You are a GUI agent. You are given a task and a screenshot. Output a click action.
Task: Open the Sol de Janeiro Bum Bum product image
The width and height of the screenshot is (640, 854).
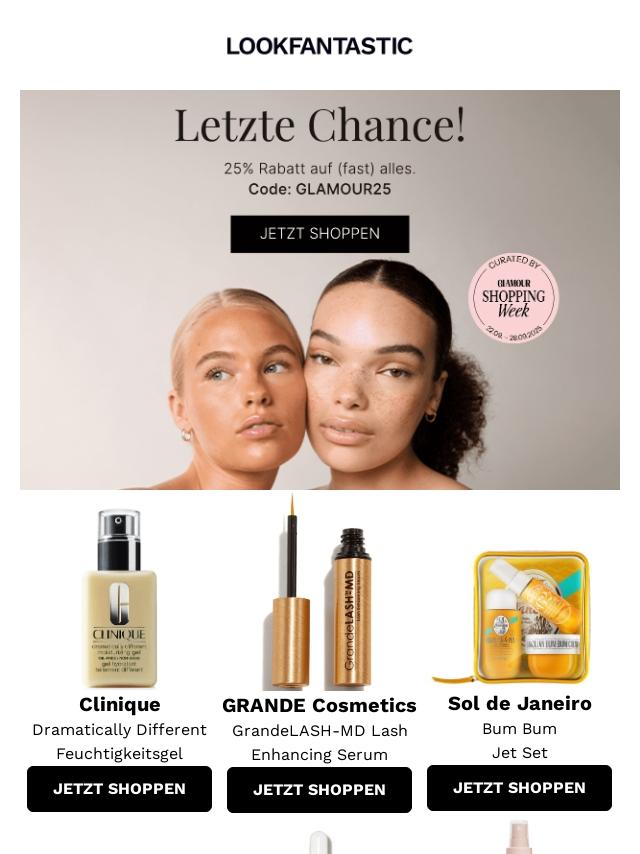pyautogui.click(x=519, y=616)
